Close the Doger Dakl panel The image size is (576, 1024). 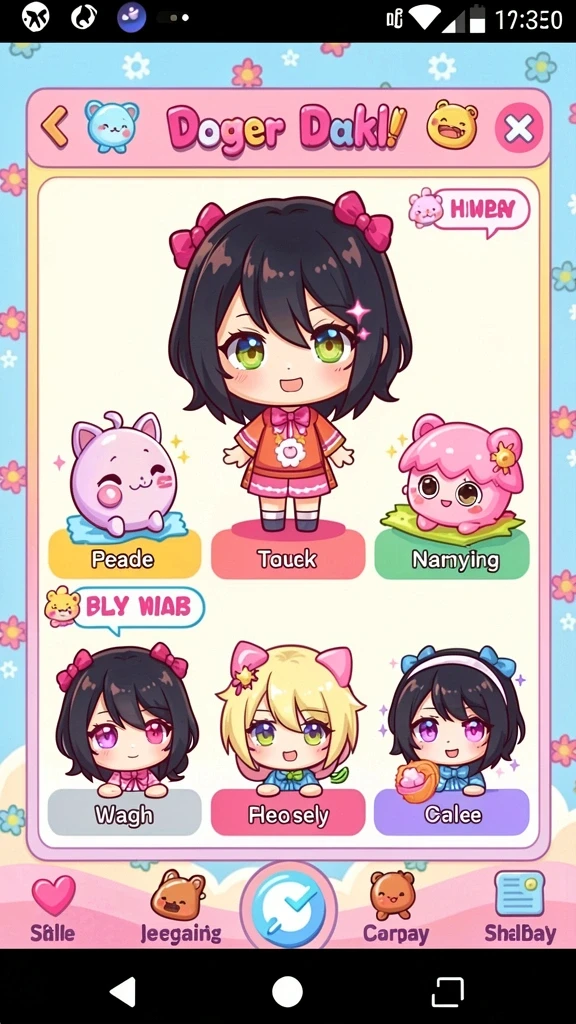pos(519,128)
